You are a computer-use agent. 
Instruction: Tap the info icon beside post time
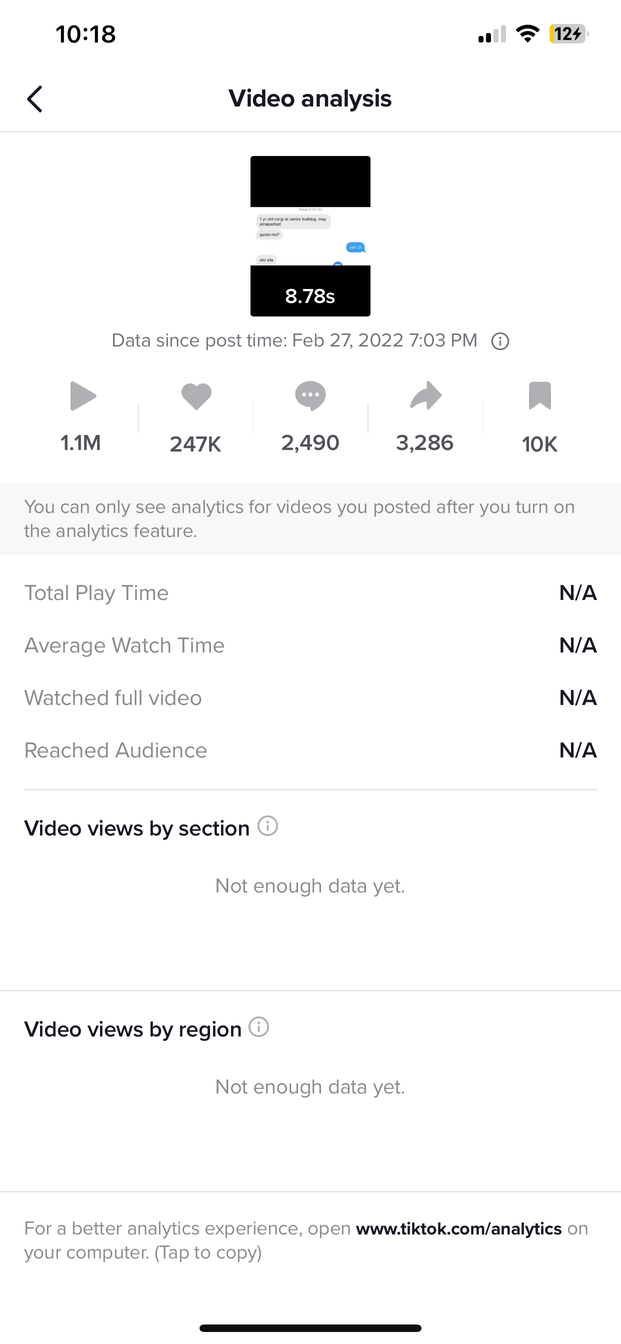(501, 341)
